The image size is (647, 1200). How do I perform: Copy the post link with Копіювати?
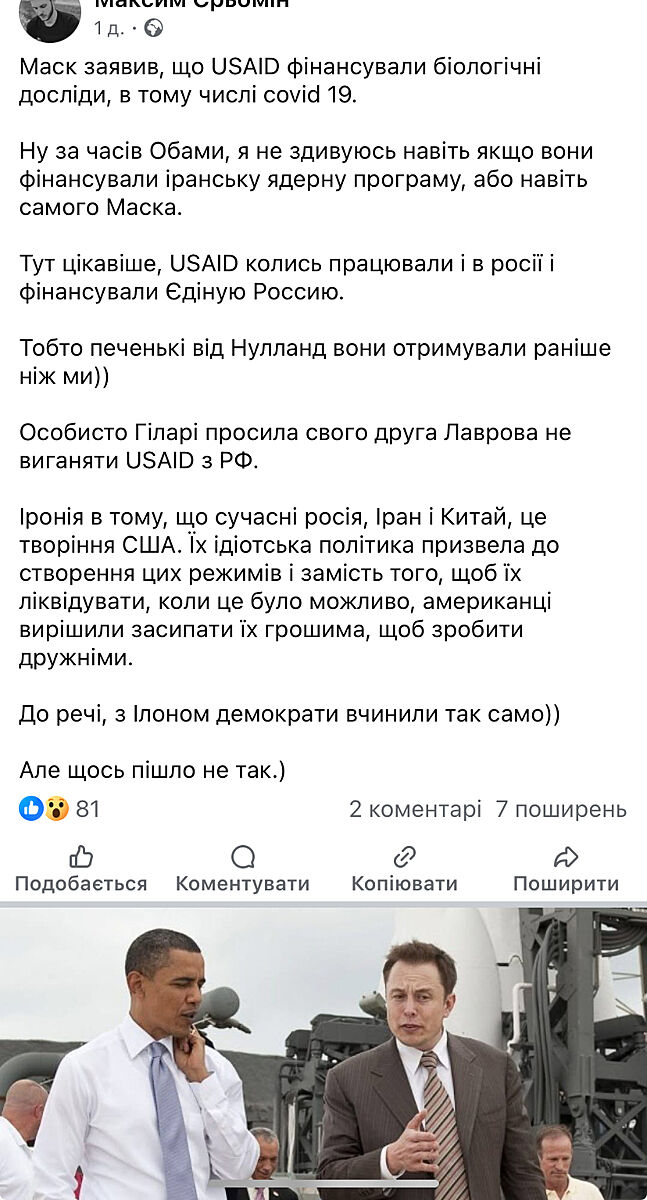pyautogui.click(x=404, y=869)
